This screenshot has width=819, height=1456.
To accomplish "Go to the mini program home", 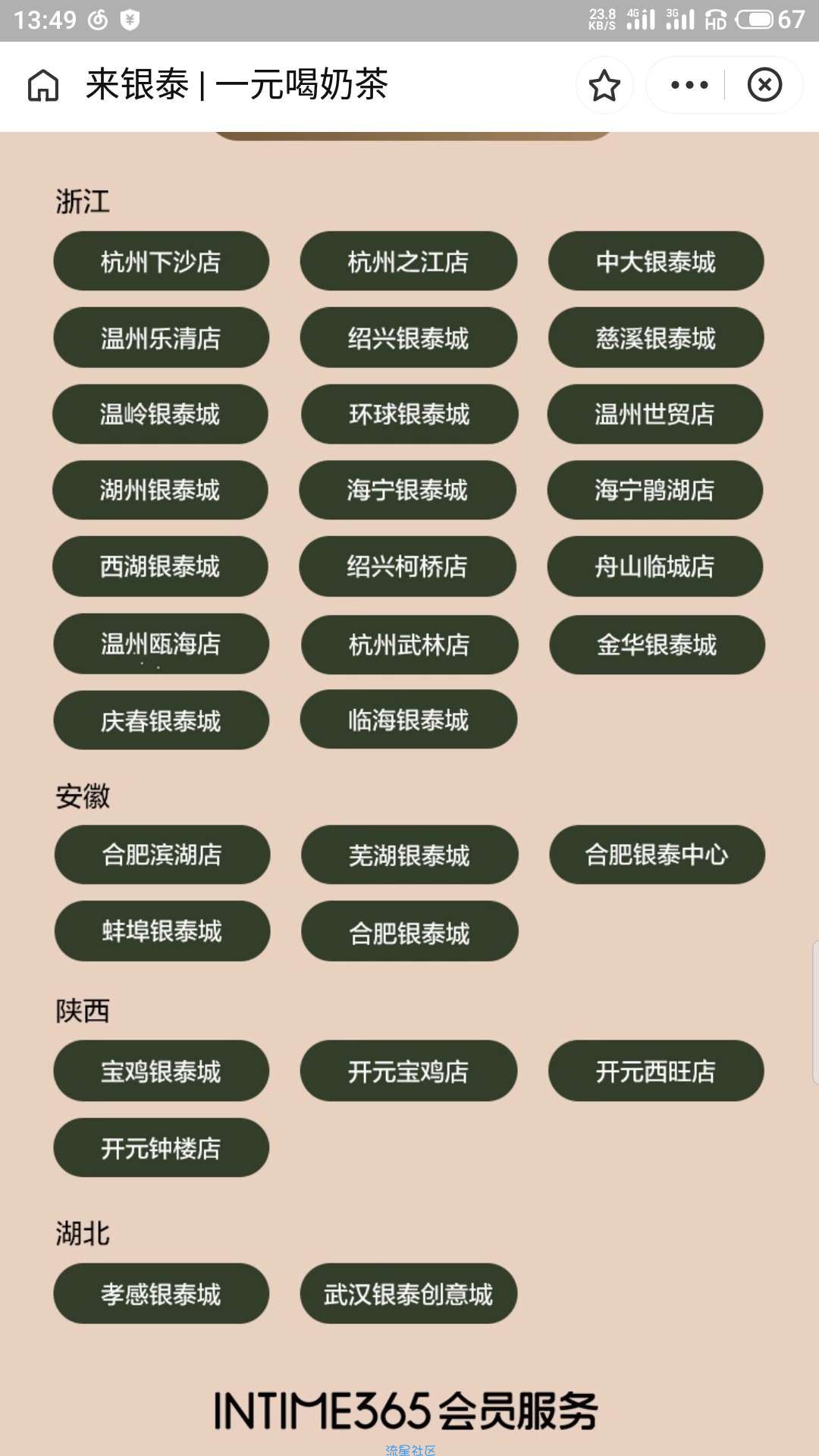I will coord(43,85).
